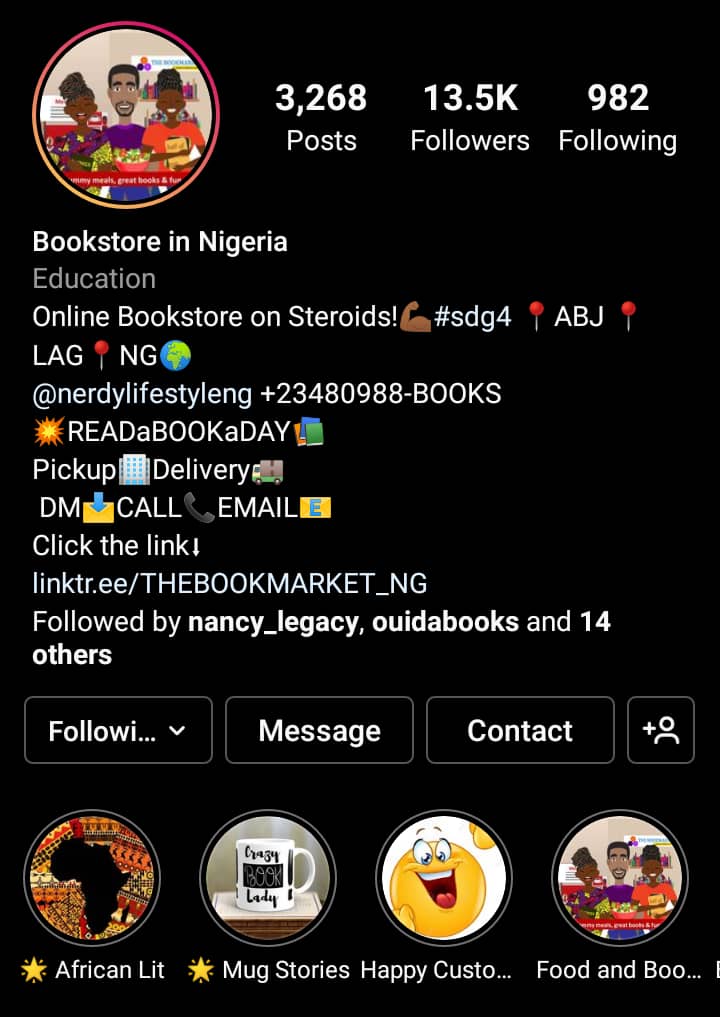
Task: Message this bookstore
Action: pos(319,731)
